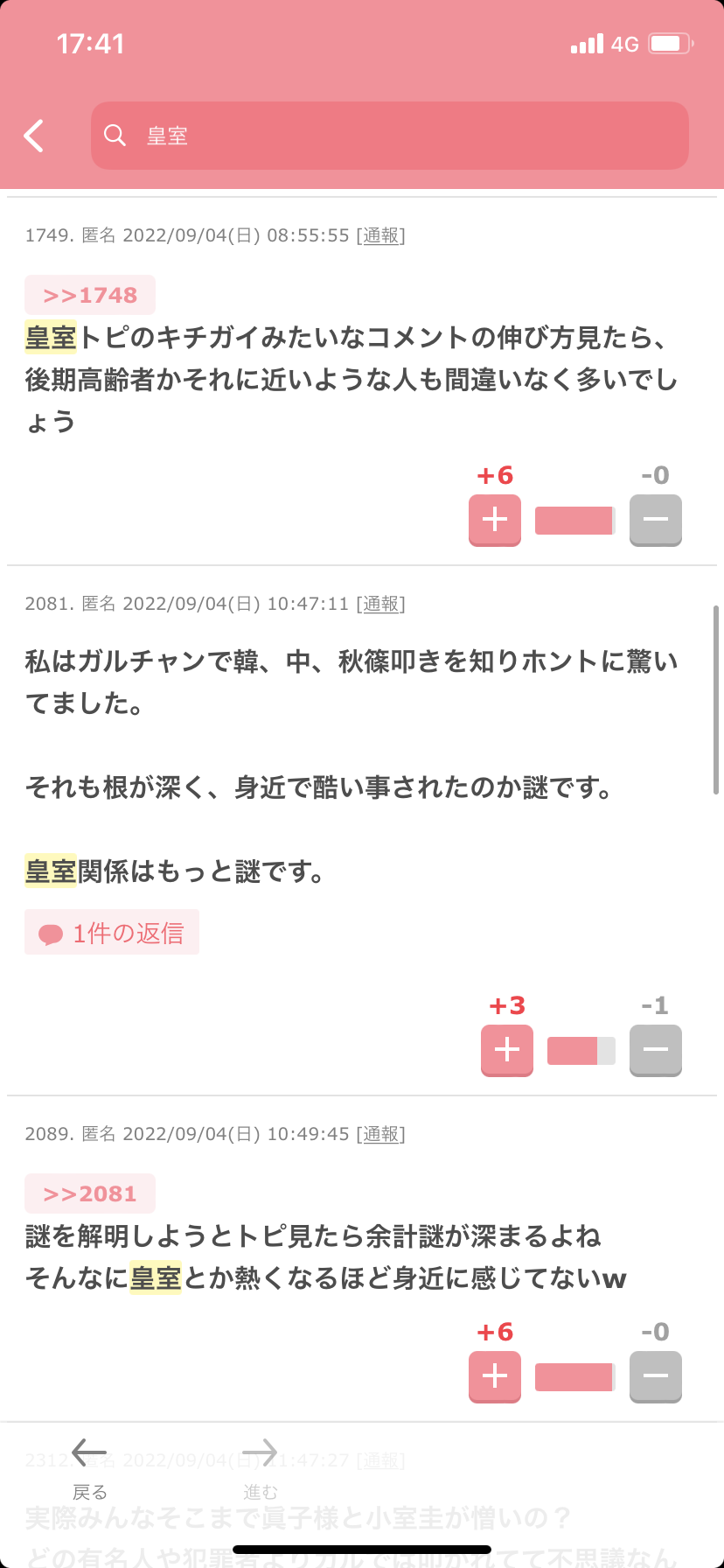Viewport: 724px width, 1568px height.
Task: Downvote comment 2081 with the minus icon
Action: click(x=656, y=1050)
